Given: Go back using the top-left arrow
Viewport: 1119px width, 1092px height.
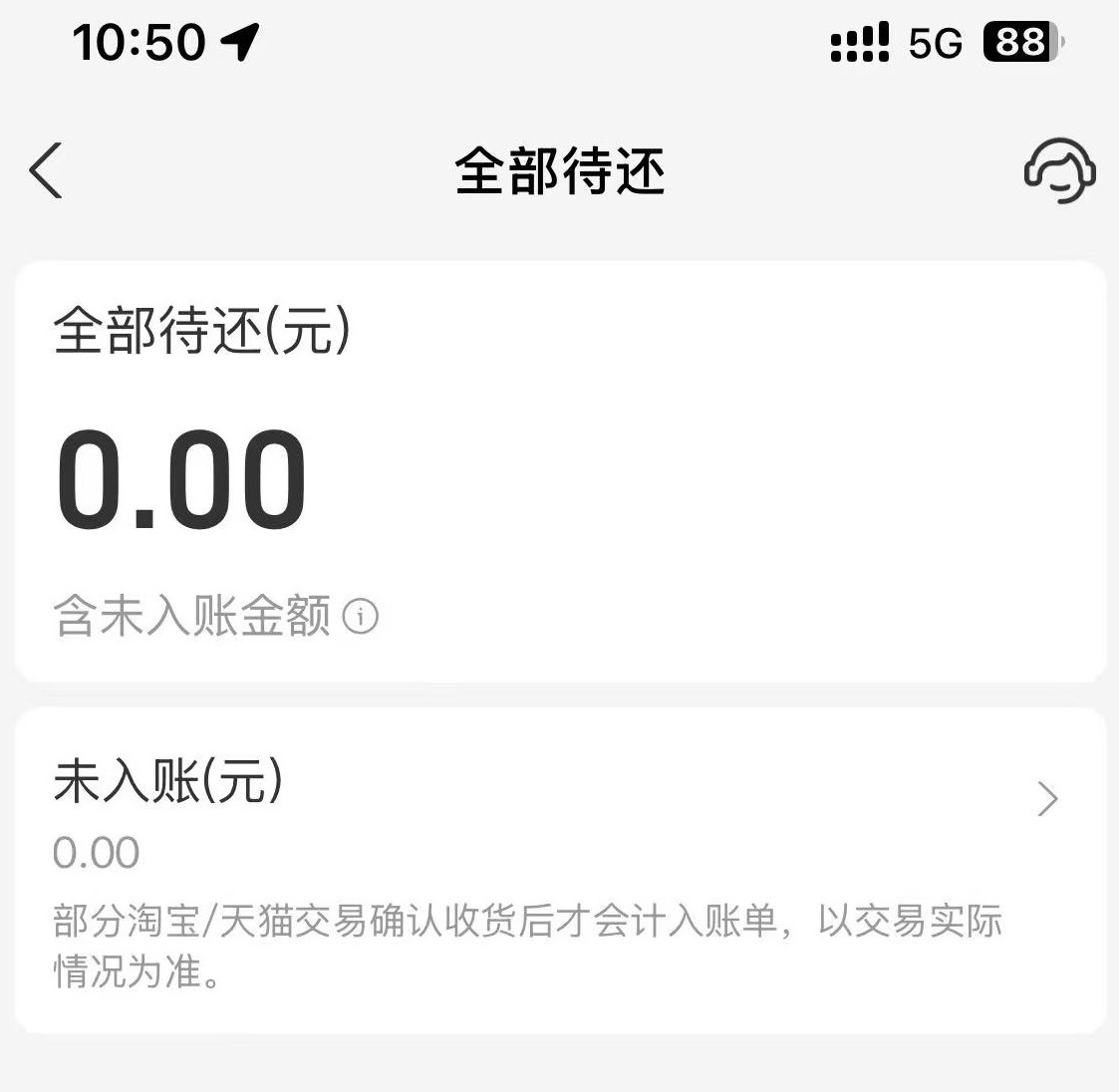Looking at the screenshot, I should point(46,170).
